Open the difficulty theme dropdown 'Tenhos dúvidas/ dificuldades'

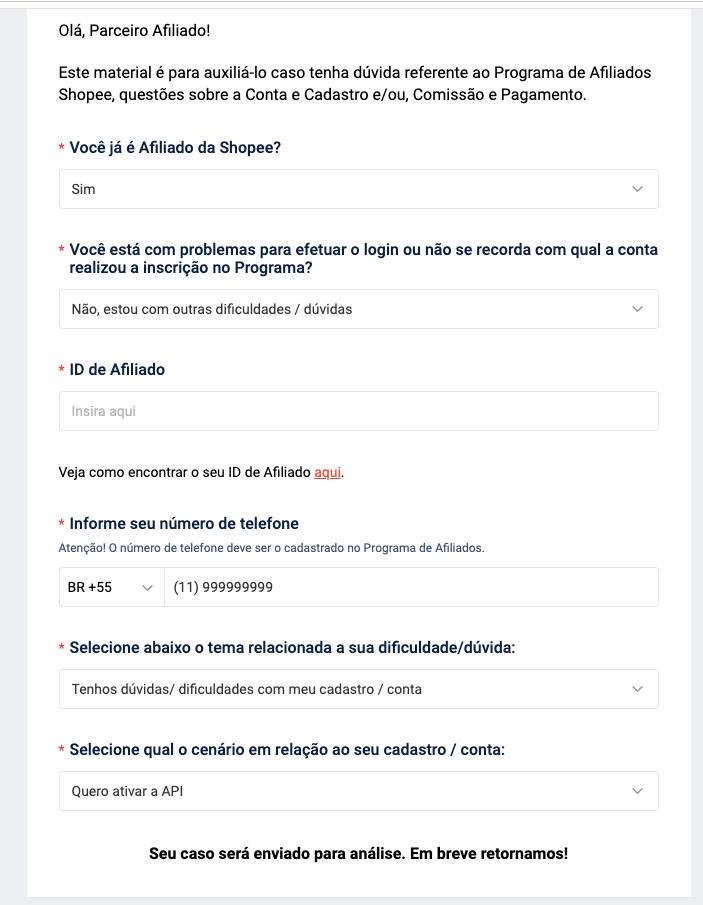(x=358, y=689)
